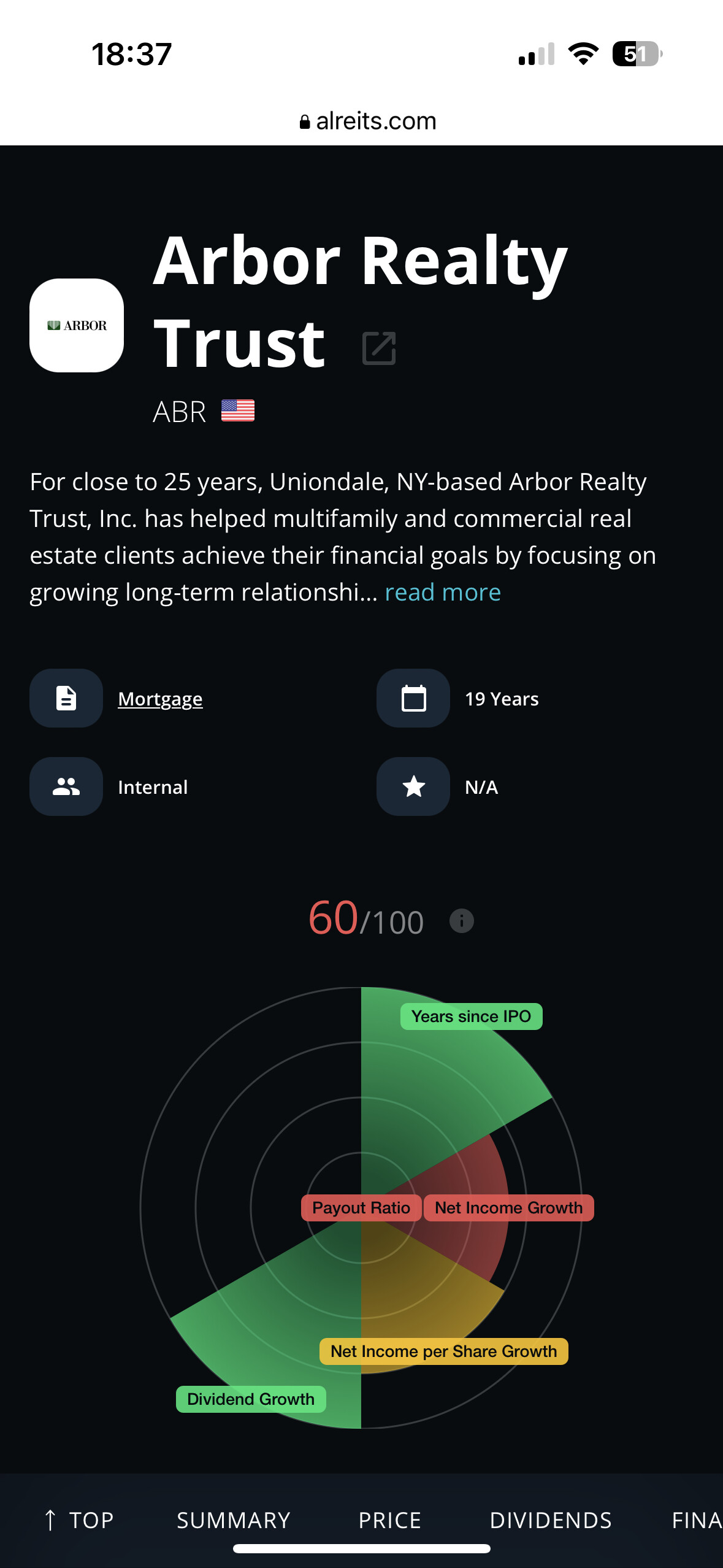This screenshot has width=723, height=1568.
Task: Switch to the SUMMARY section
Action: pyautogui.click(x=234, y=1520)
